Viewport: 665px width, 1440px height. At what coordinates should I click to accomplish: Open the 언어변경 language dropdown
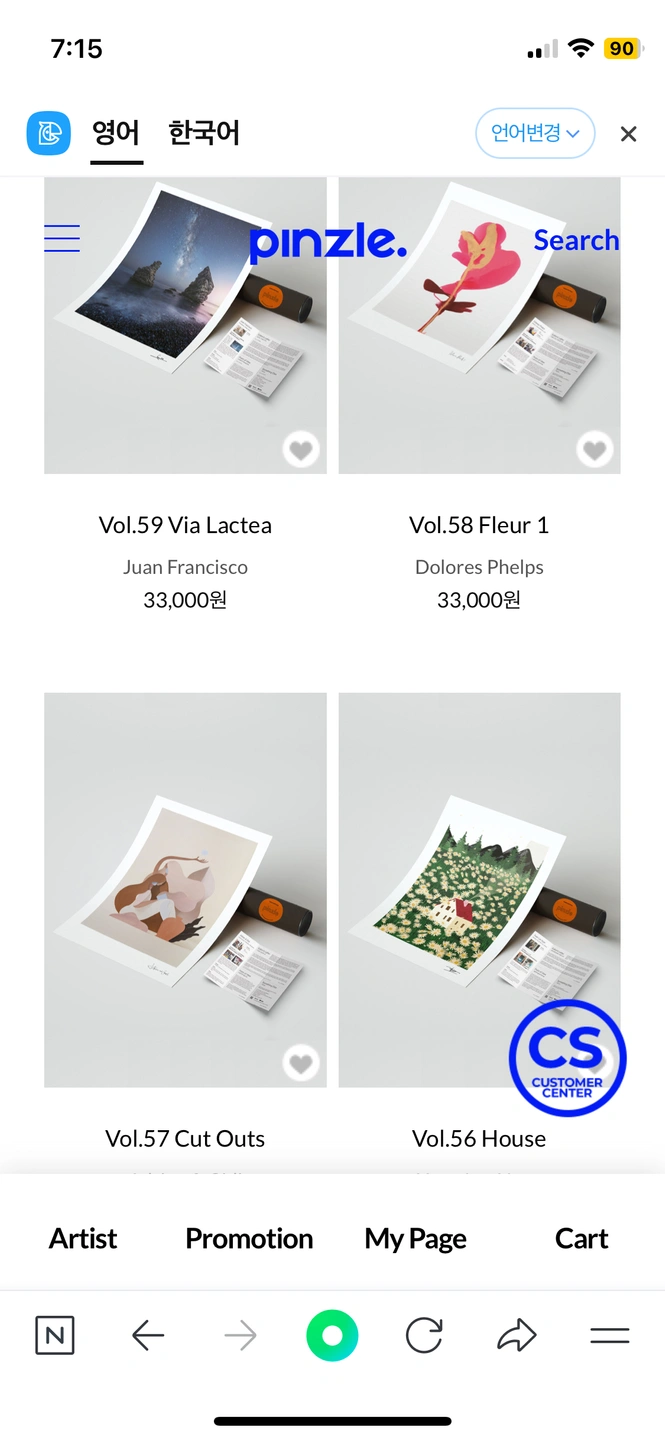click(x=535, y=133)
